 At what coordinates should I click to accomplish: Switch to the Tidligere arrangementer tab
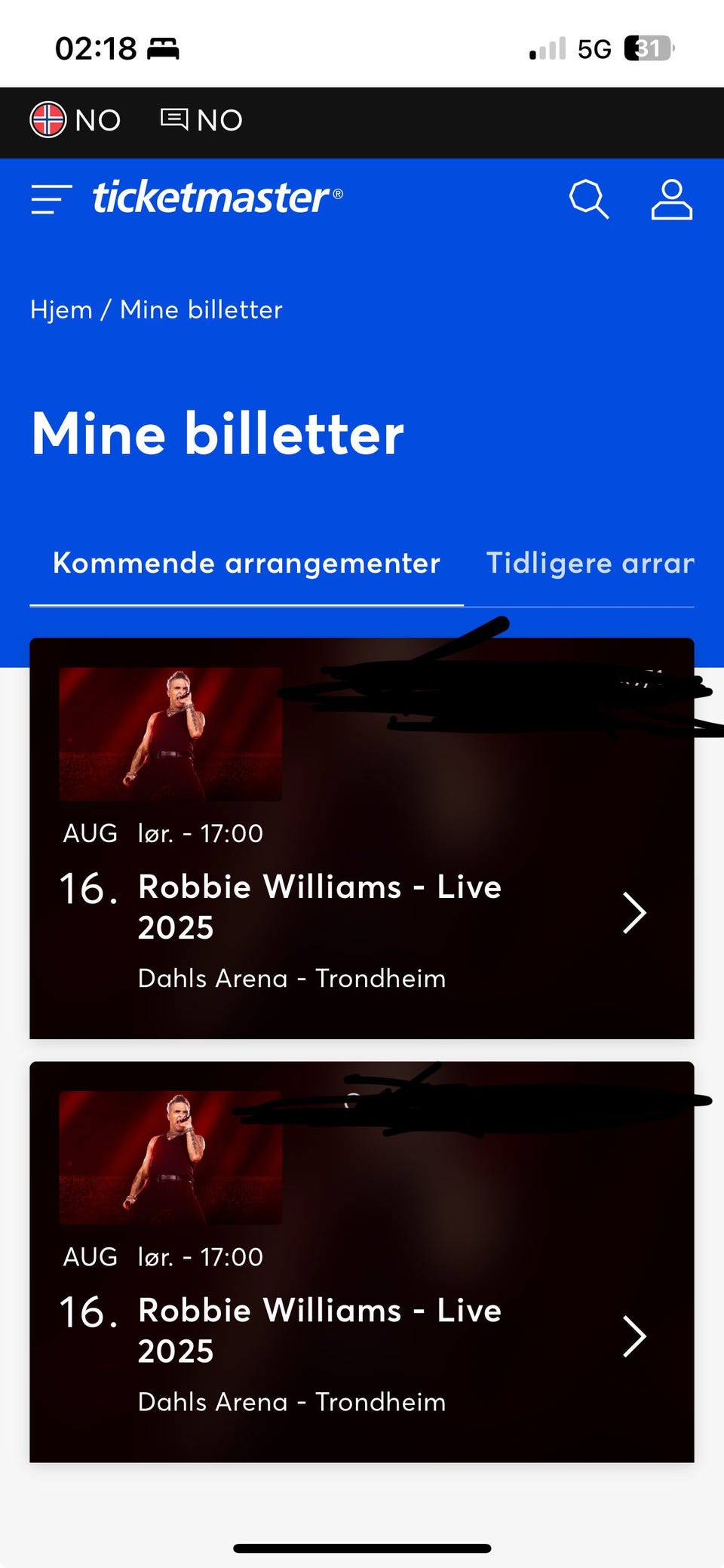point(588,563)
